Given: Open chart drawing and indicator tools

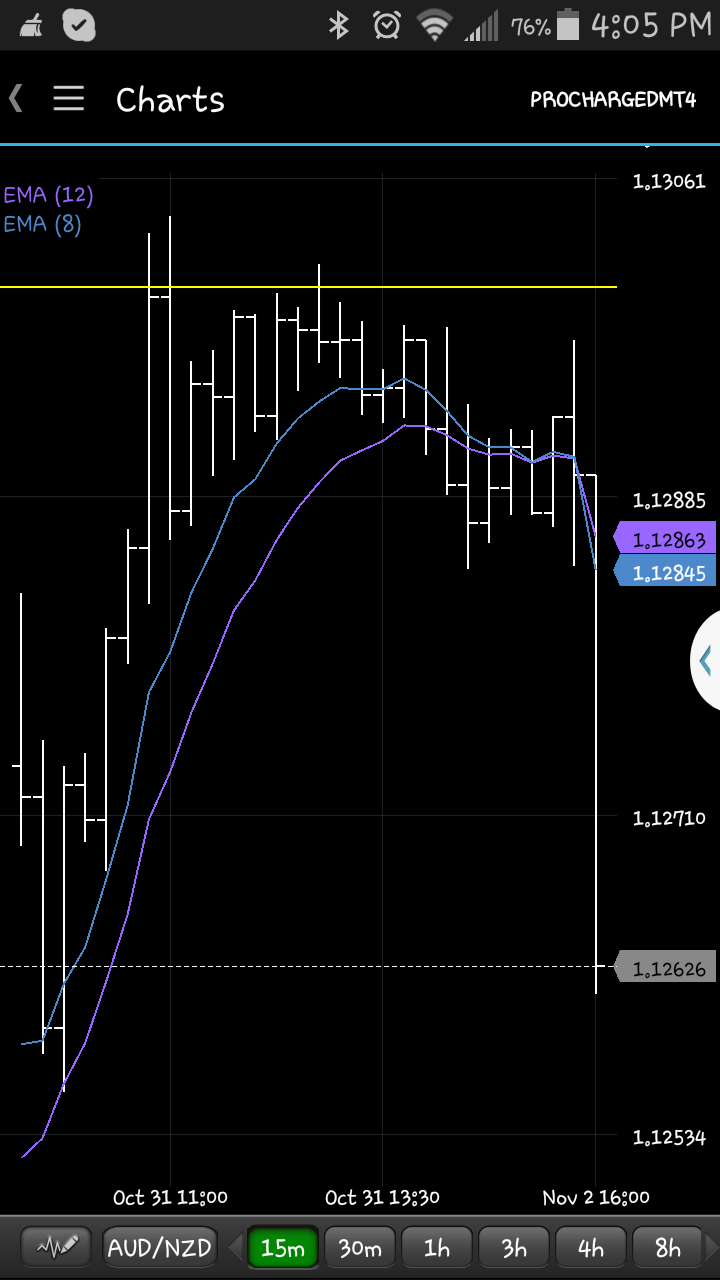Looking at the screenshot, I should 58,1247.
